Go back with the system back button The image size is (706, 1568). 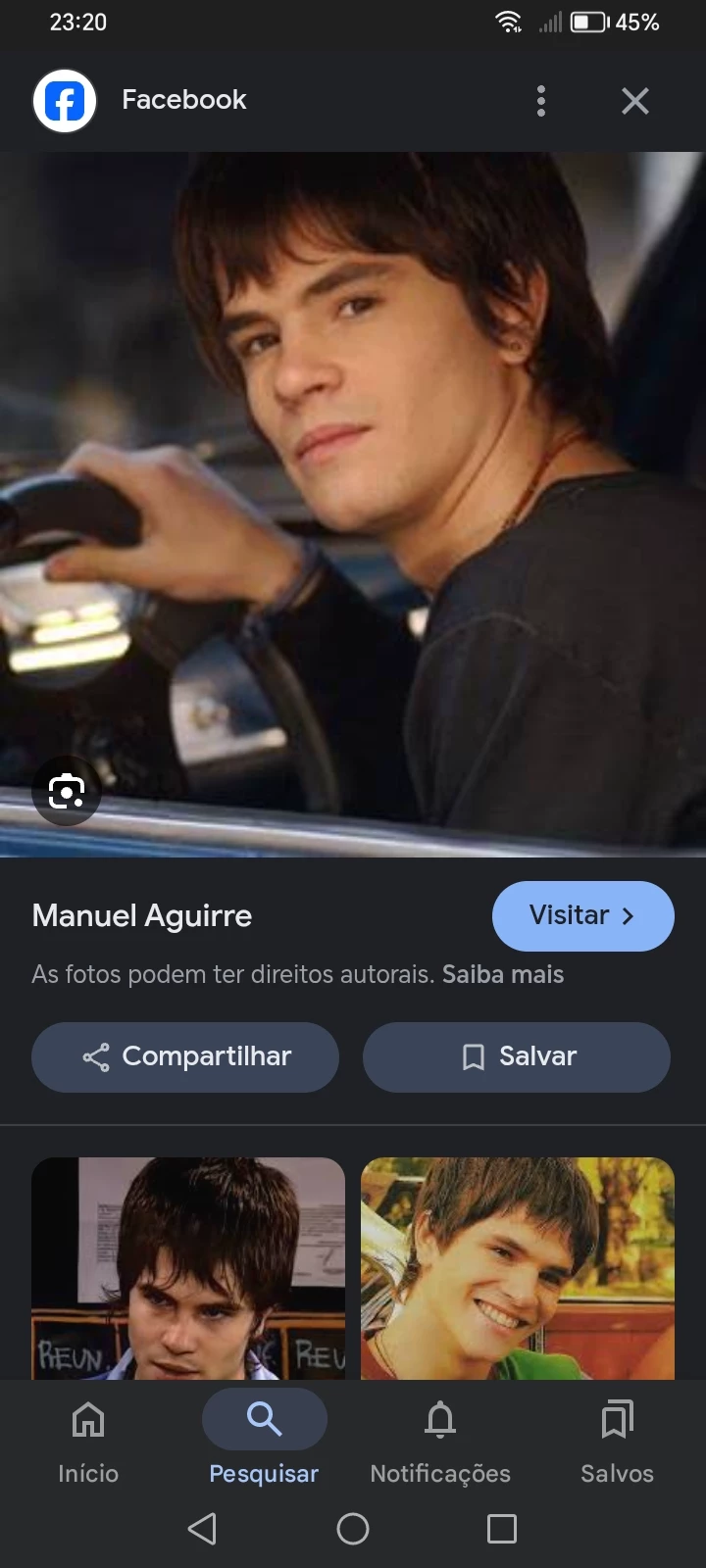point(202,1529)
